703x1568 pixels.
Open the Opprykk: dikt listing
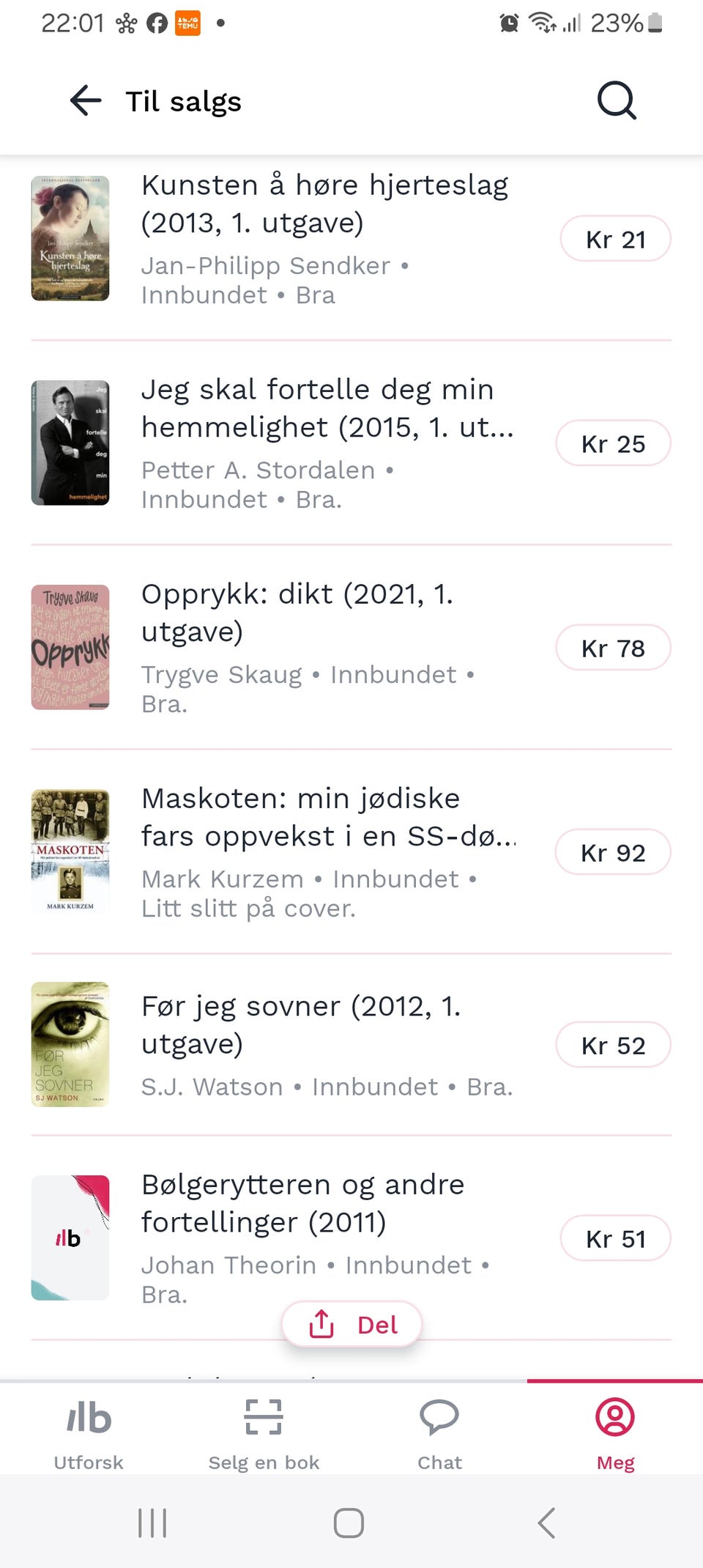coord(297,613)
